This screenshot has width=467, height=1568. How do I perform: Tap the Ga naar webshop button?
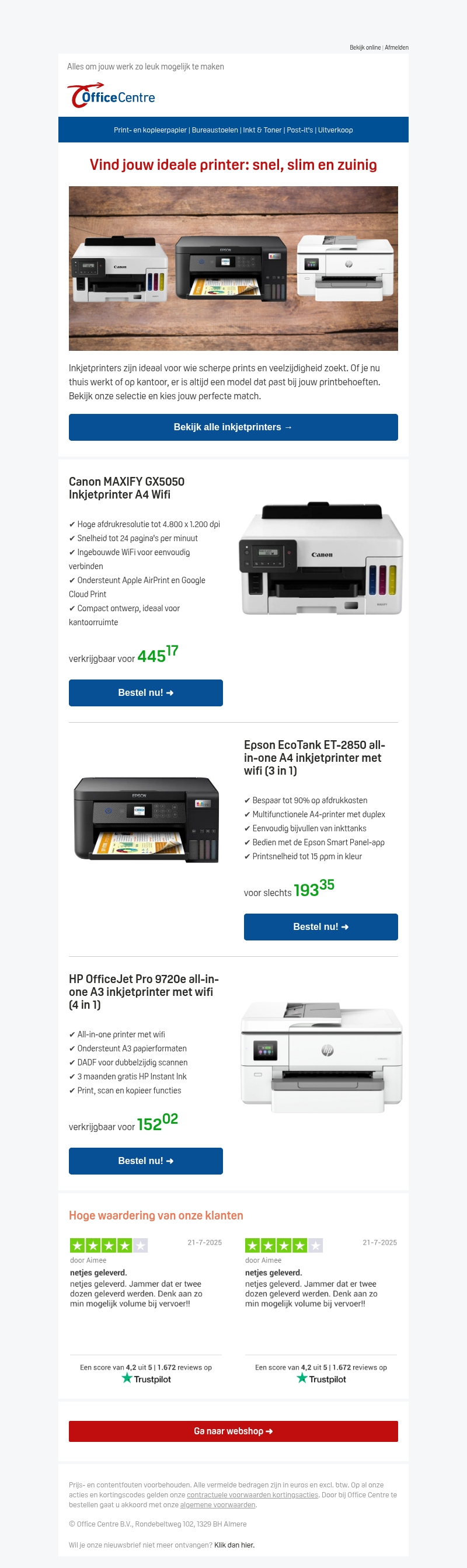click(x=233, y=1431)
